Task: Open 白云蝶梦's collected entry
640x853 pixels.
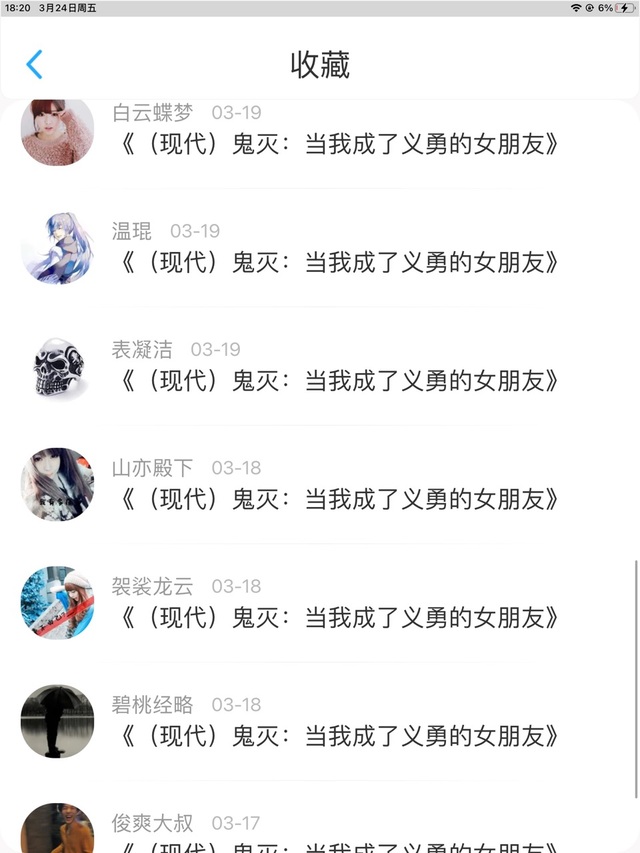Action: (x=338, y=143)
